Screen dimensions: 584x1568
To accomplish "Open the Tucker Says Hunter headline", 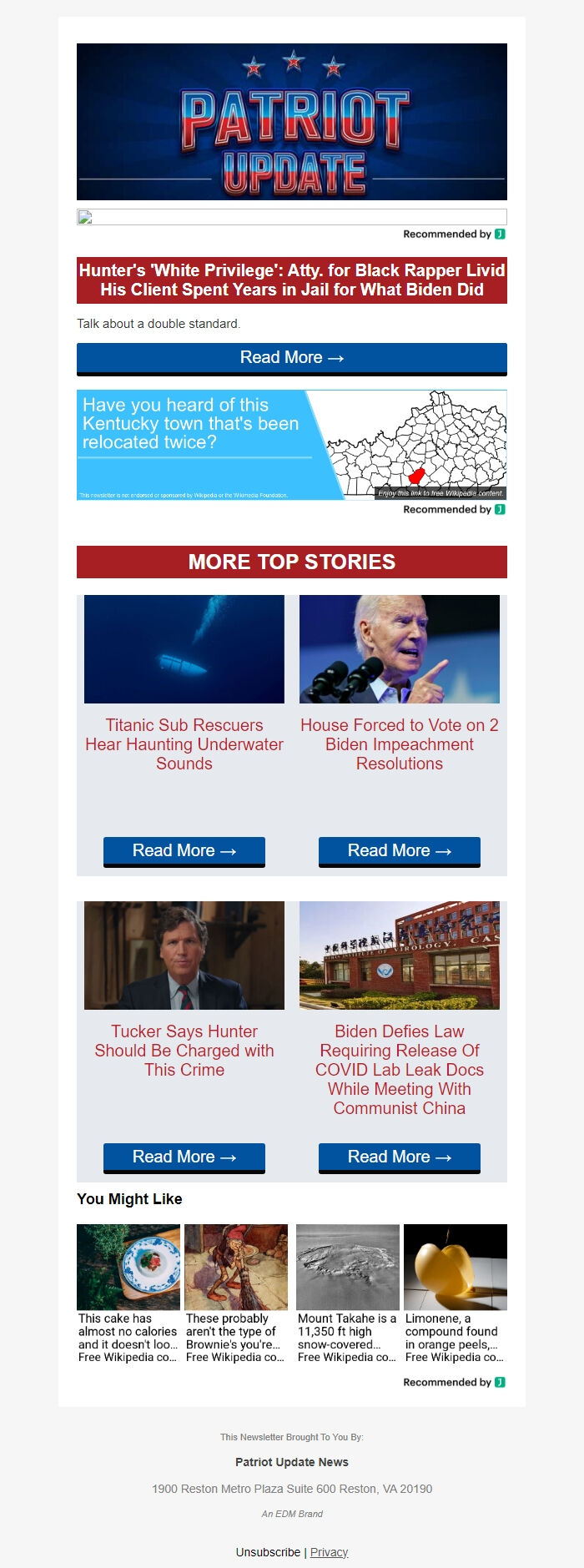I will click(184, 1051).
